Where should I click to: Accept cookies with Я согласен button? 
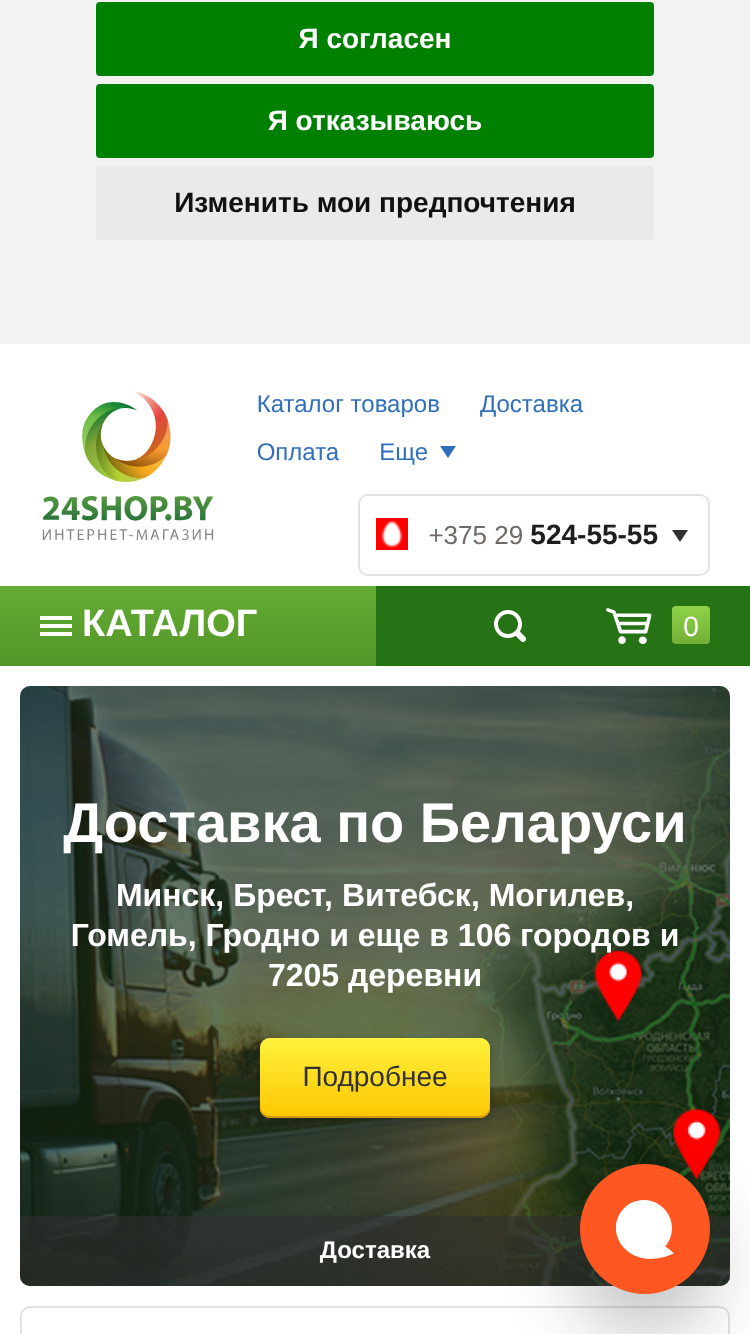(375, 39)
